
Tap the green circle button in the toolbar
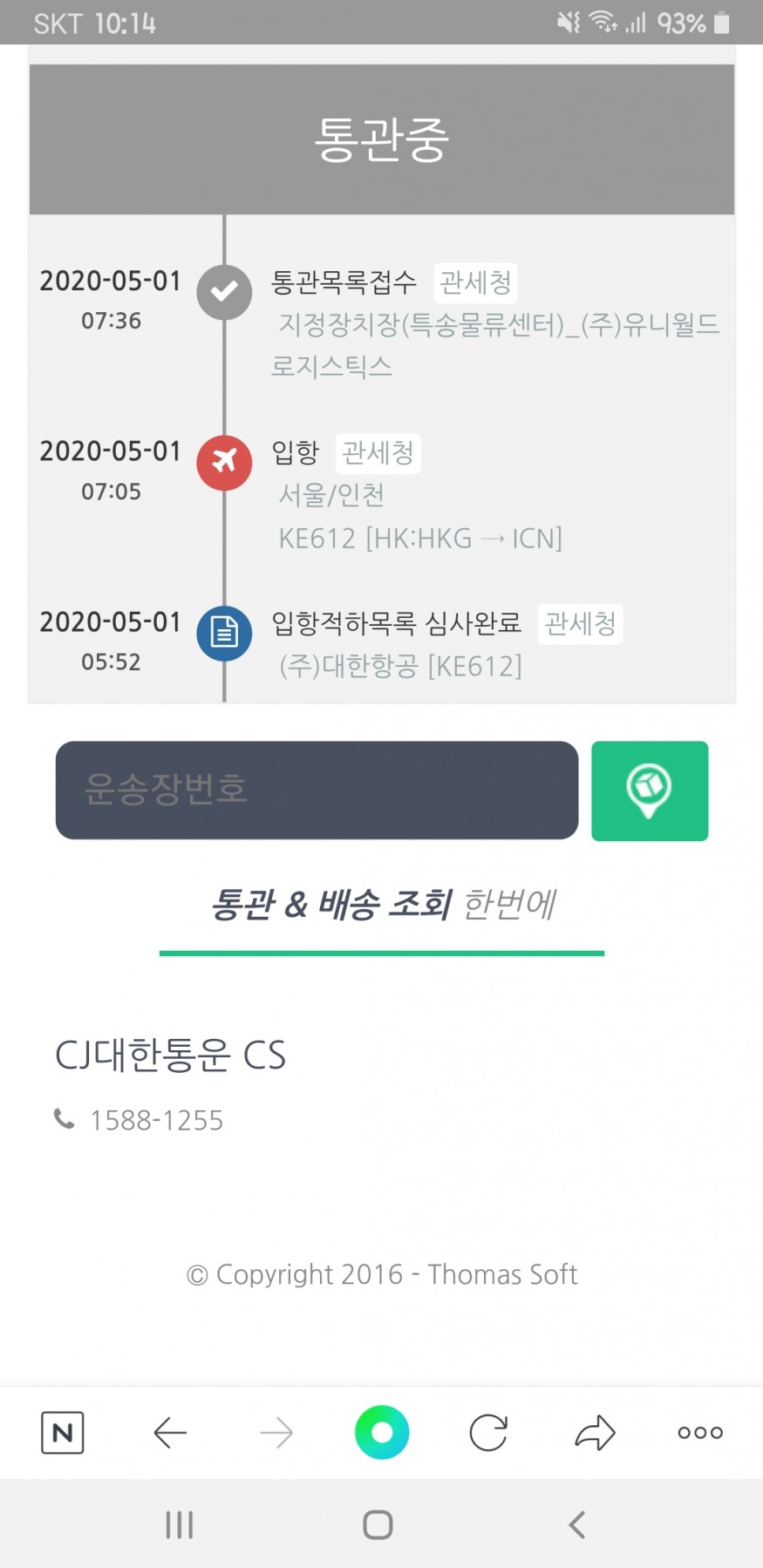pyautogui.click(x=382, y=1432)
